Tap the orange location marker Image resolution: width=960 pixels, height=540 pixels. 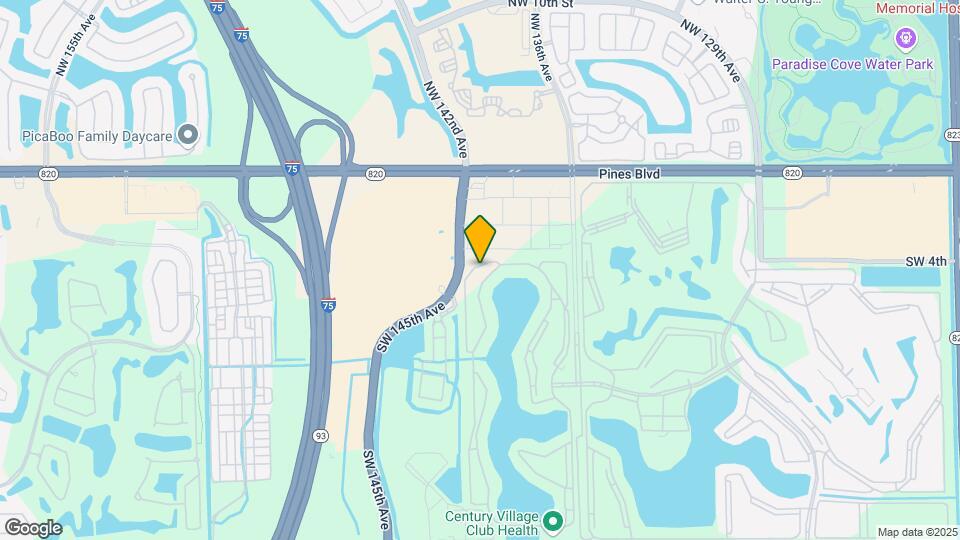[x=481, y=238]
